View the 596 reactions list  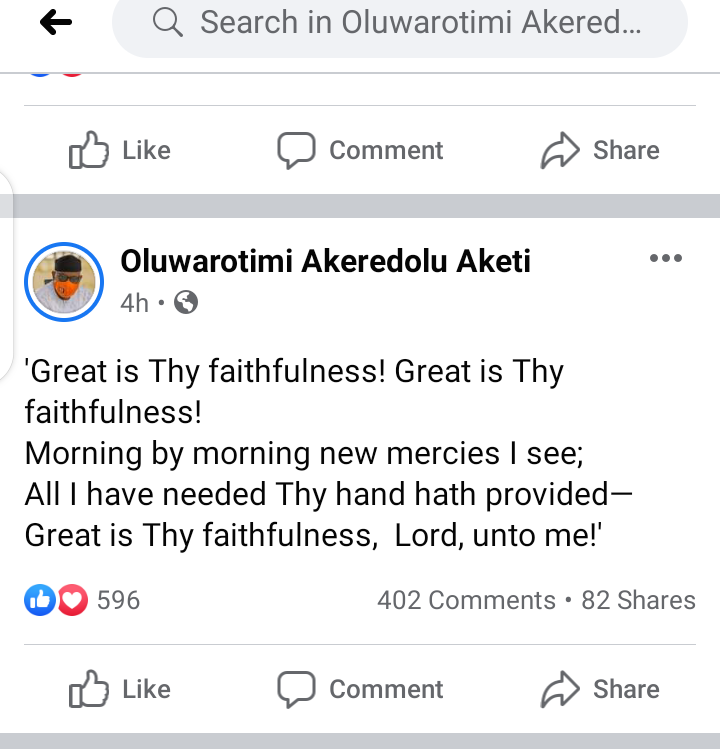(82, 600)
